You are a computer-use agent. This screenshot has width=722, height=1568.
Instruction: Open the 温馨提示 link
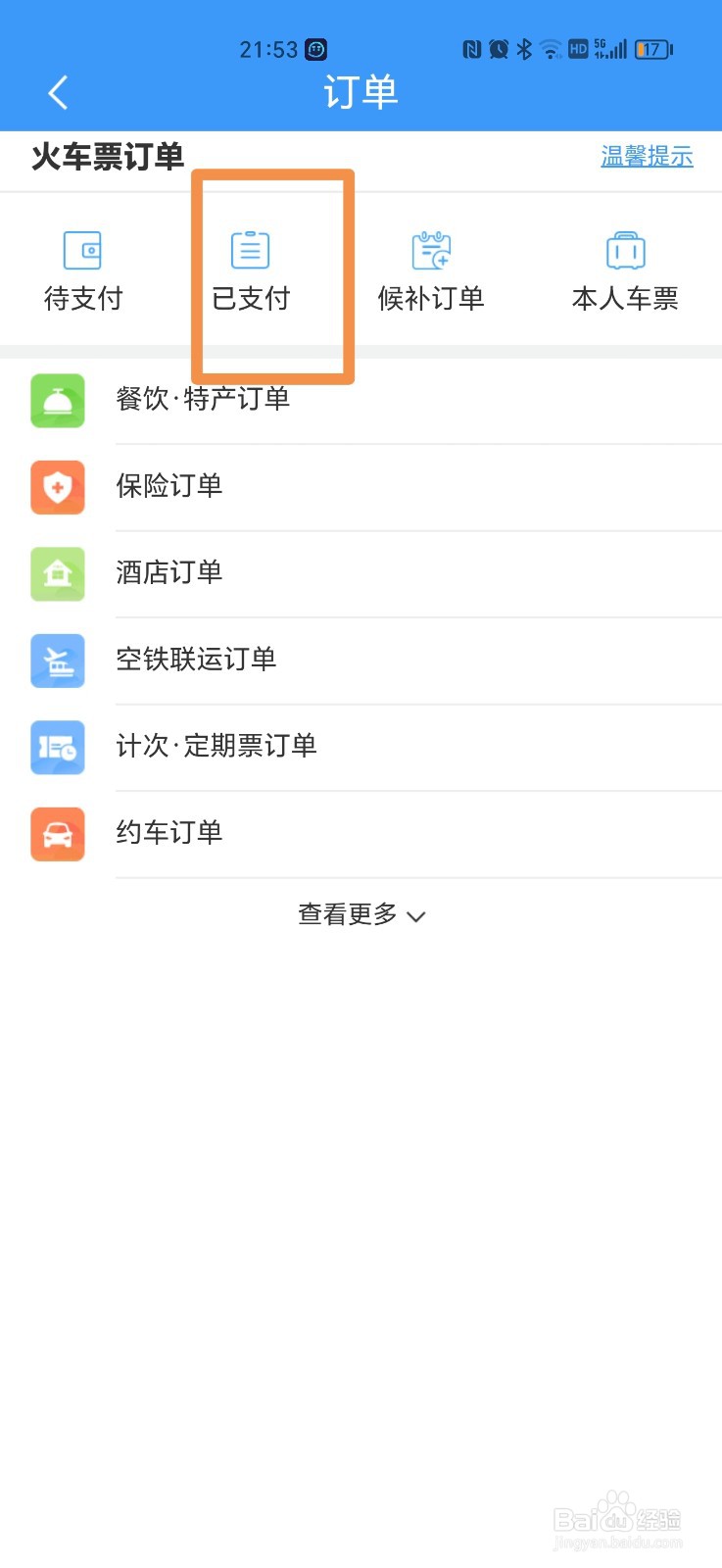coord(647,157)
